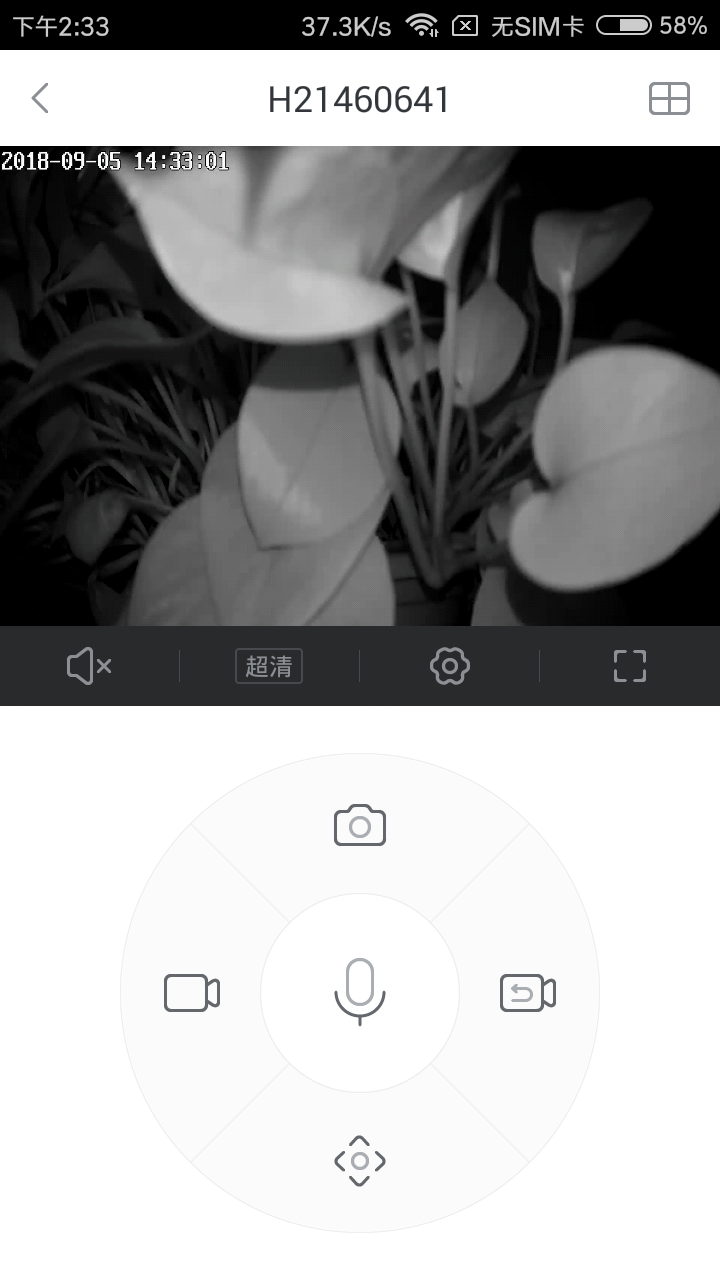Take a snapshot using the camera icon

[360, 825]
